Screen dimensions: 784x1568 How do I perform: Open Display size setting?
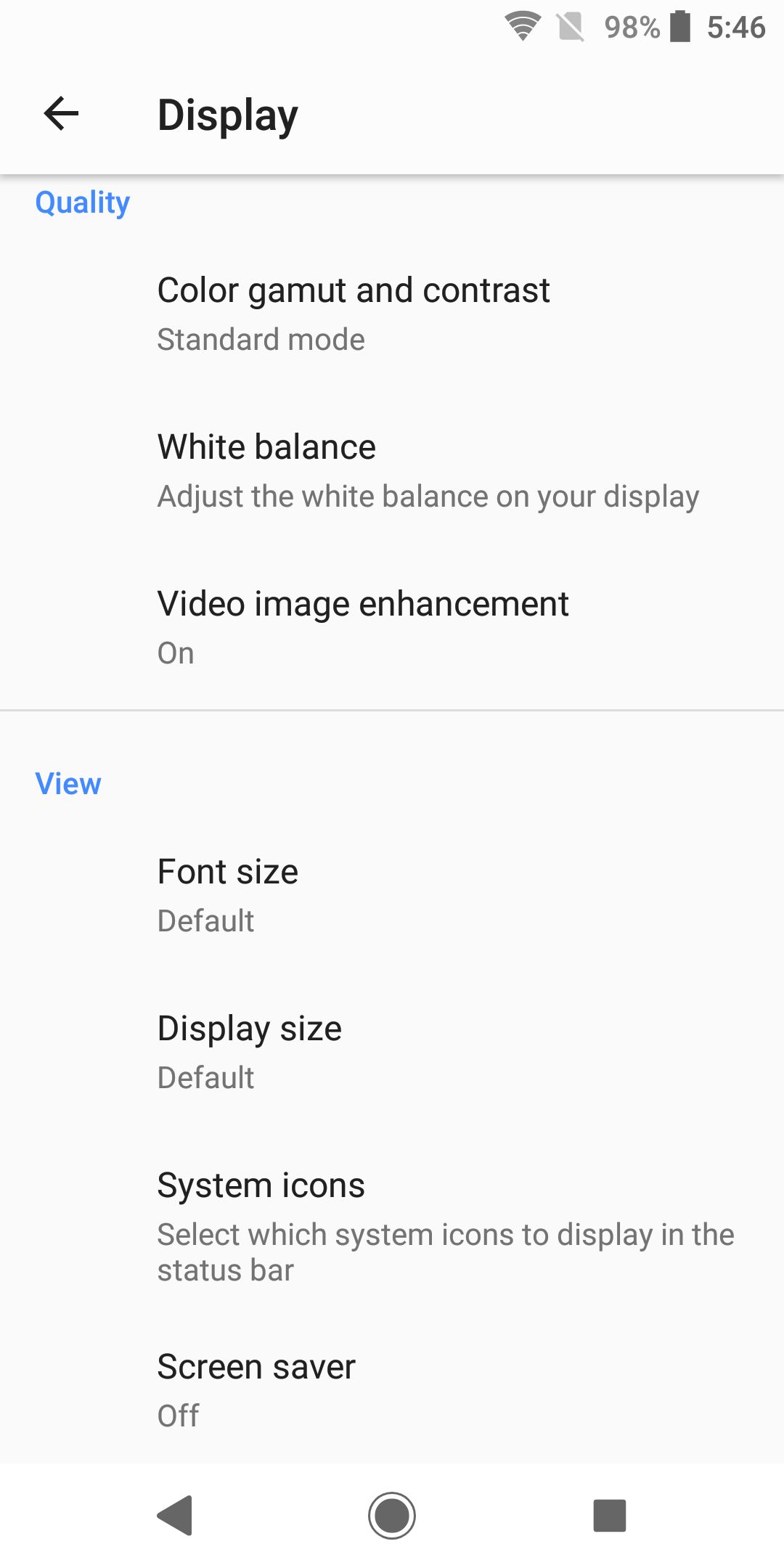[x=392, y=1052]
